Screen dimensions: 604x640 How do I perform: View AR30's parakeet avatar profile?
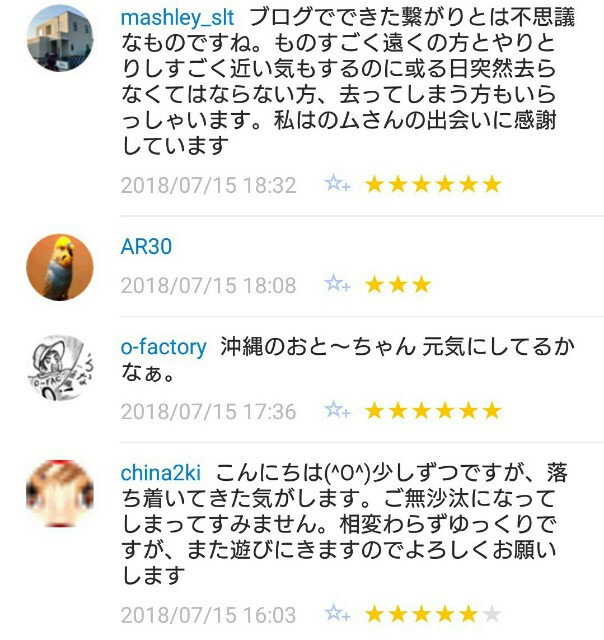tap(59, 267)
